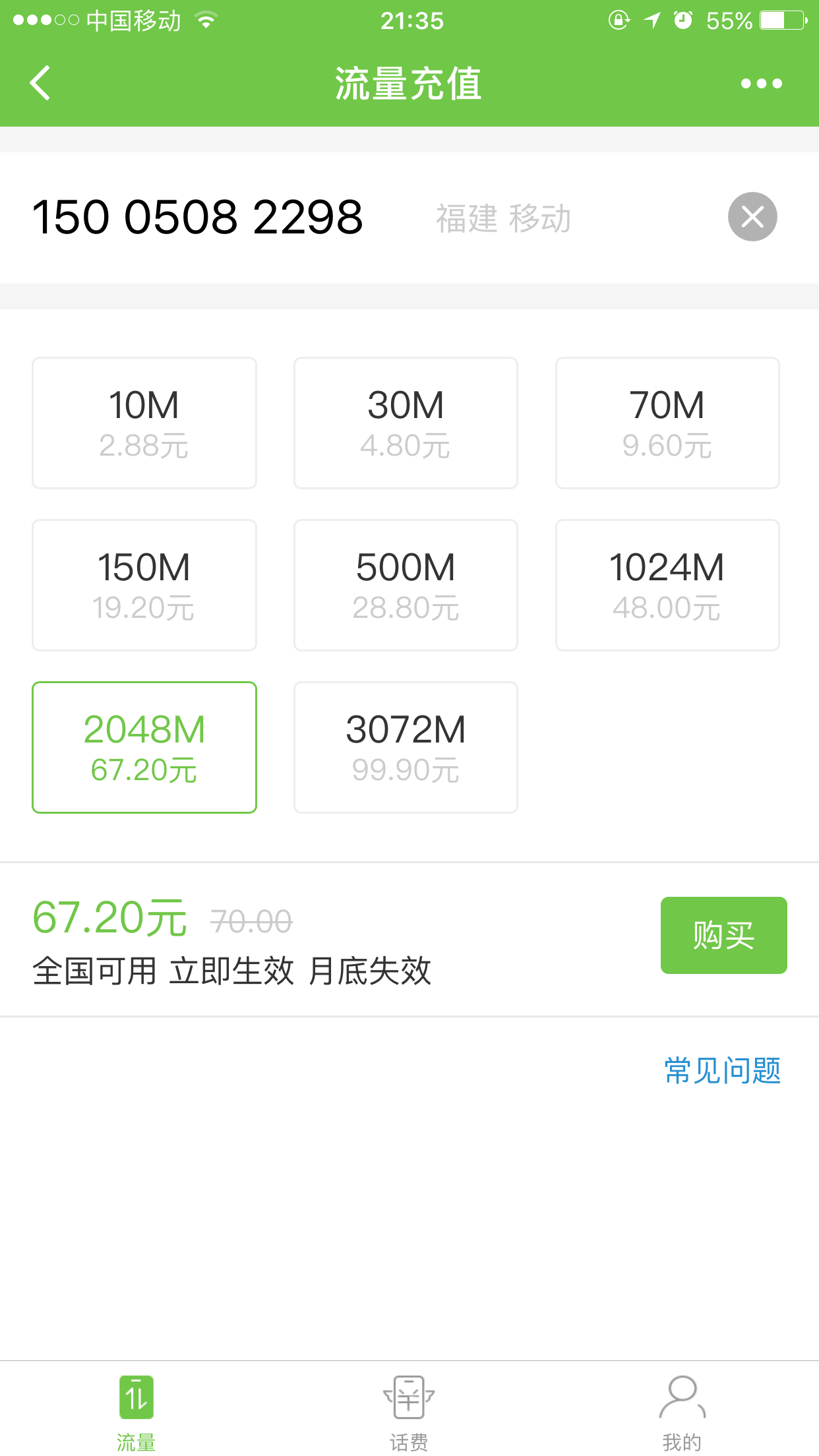Select the 3072M 99.90元 package

[406, 747]
